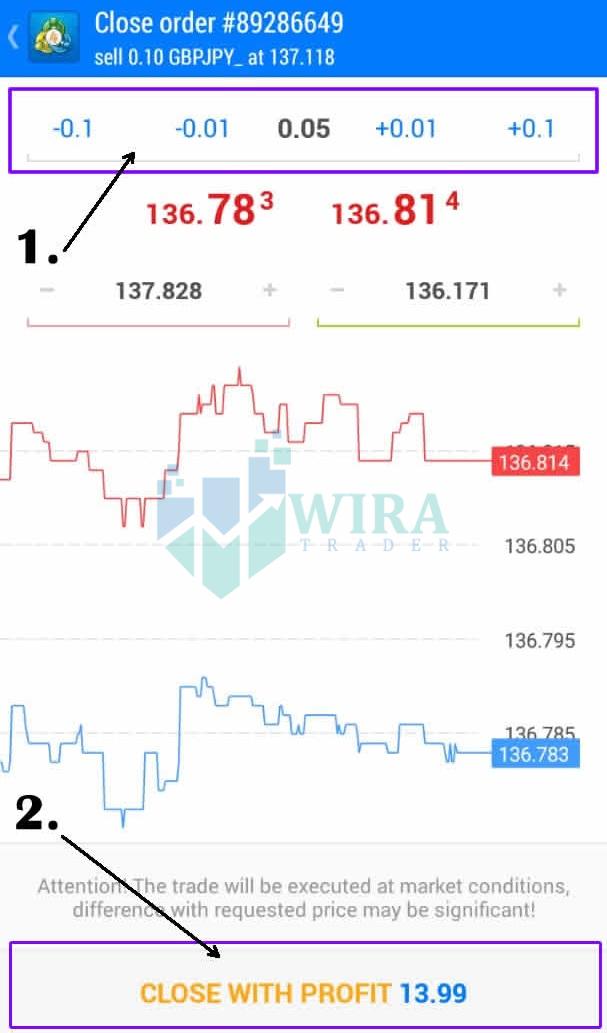Edit the 0.05 volume value
The height and width of the screenshot is (1033, 607).
[x=304, y=129]
